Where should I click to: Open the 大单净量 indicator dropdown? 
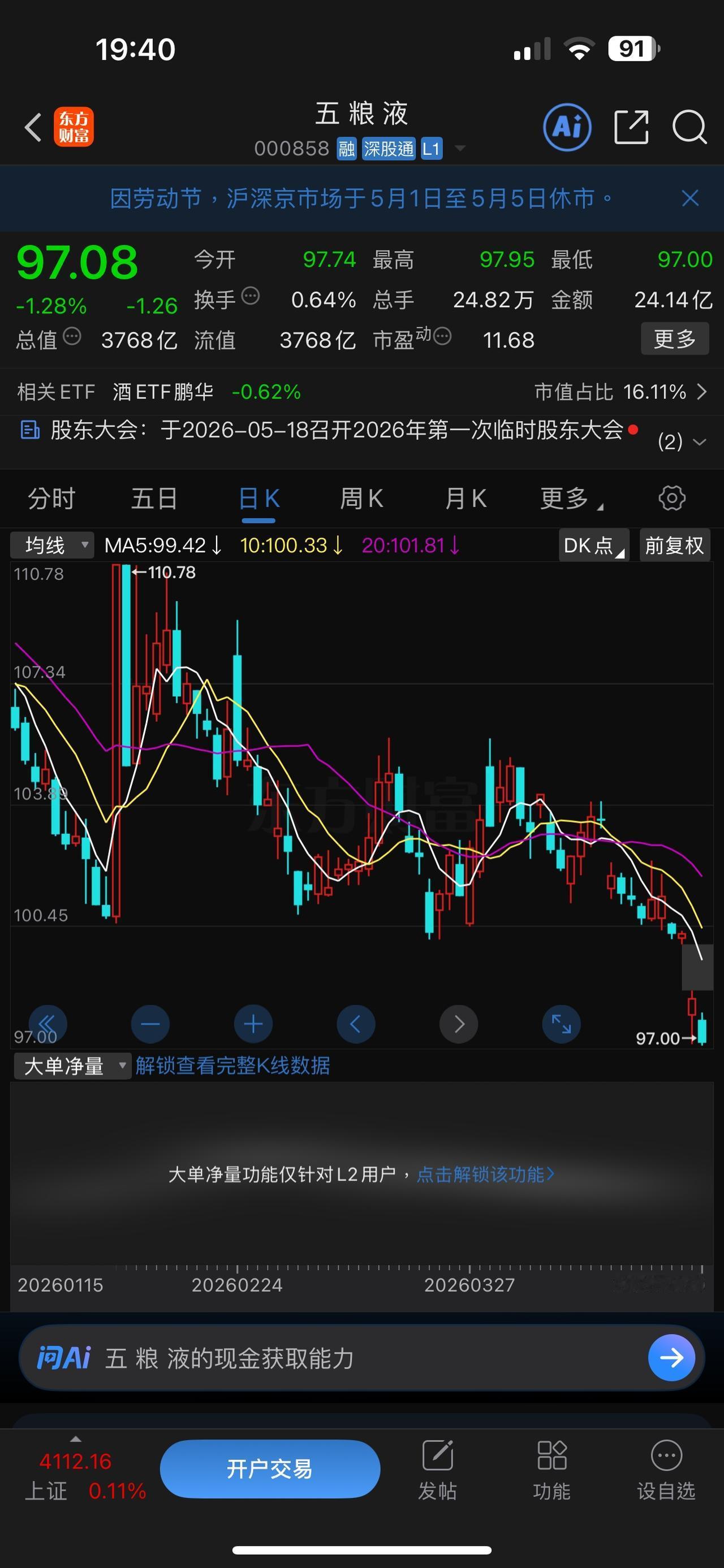pyautogui.click(x=71, y=1065)
